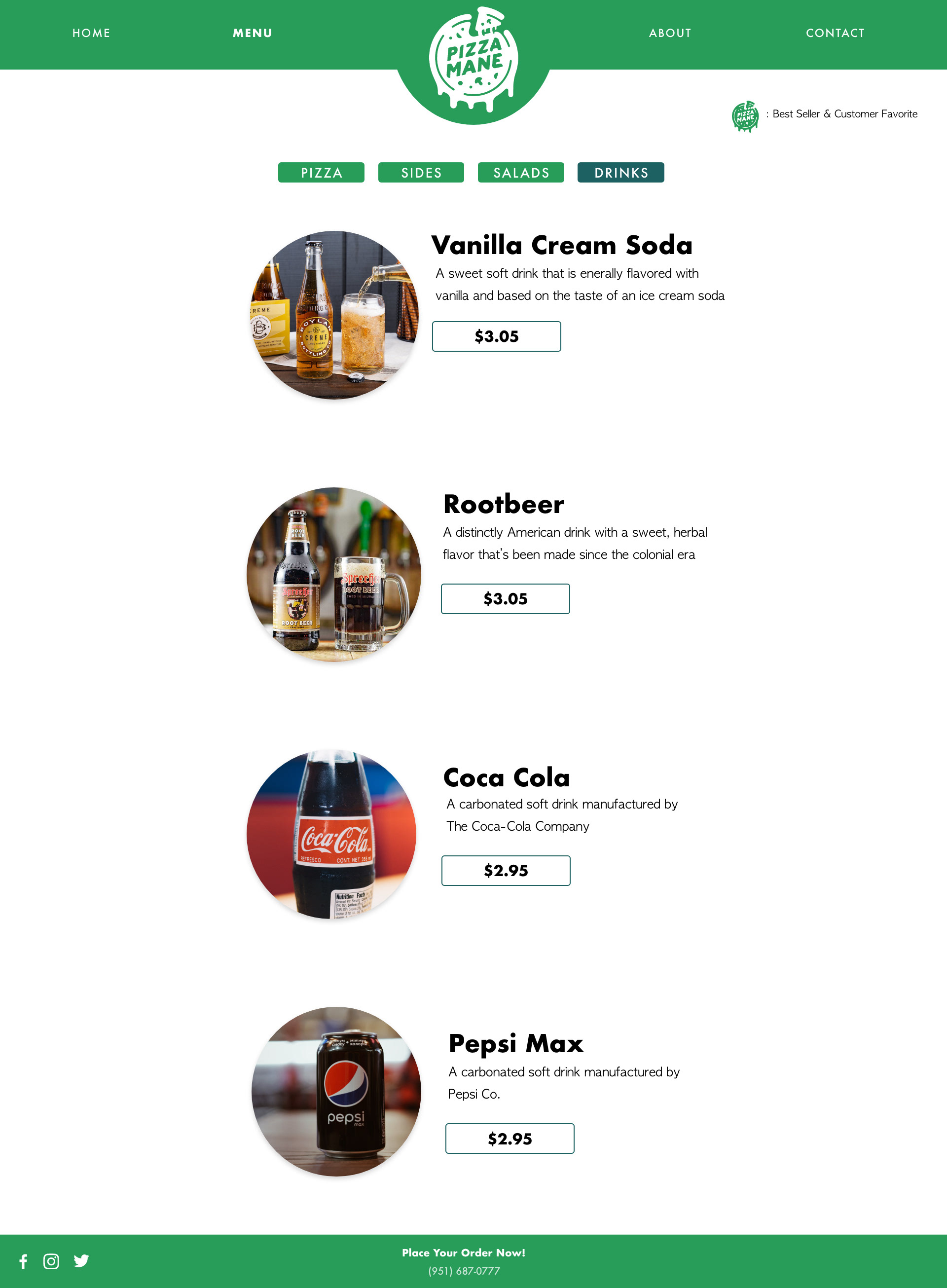Tap the $3.05 button for Vanilla Cream Soda
The width and height of the screenshot is (947, 1288).
496,336
